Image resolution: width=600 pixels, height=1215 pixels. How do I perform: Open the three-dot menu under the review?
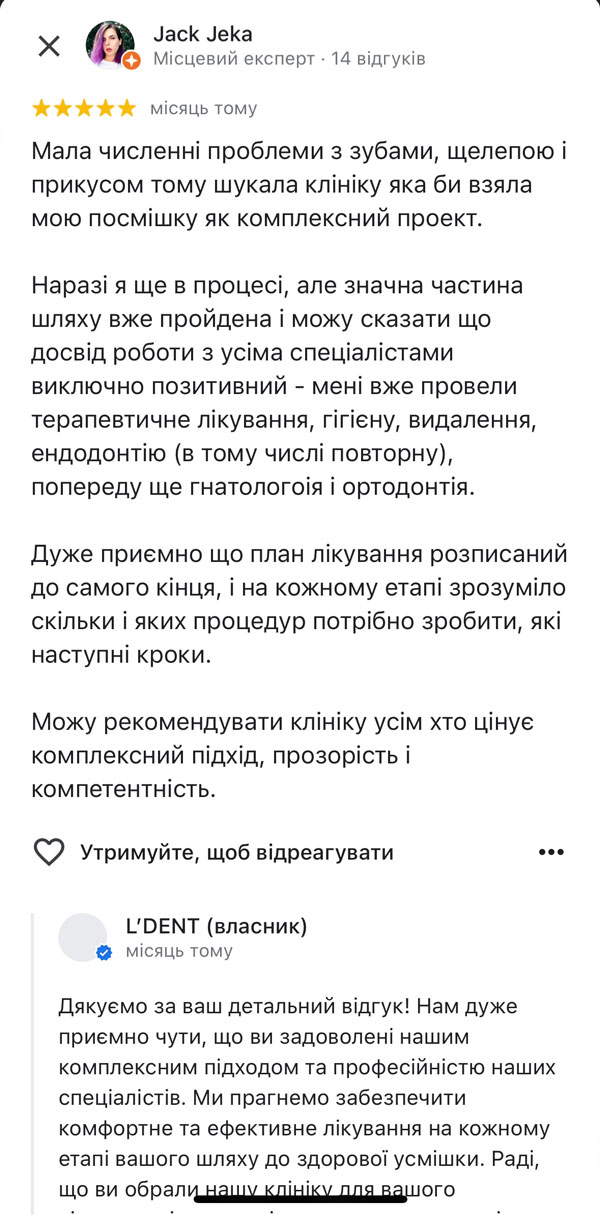pyautogui.click(x=552, y=852)
